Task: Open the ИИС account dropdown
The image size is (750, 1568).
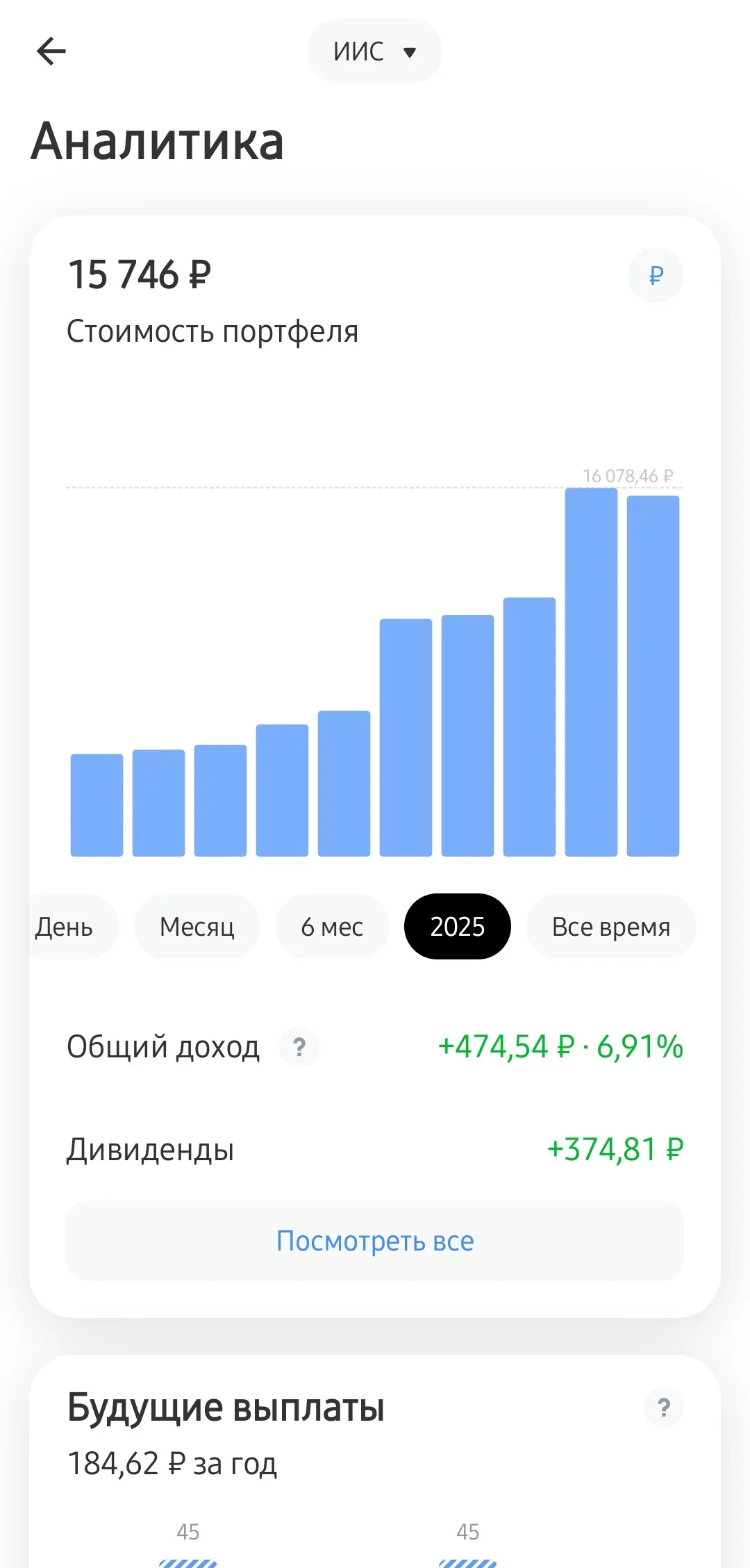Action: 374,51
